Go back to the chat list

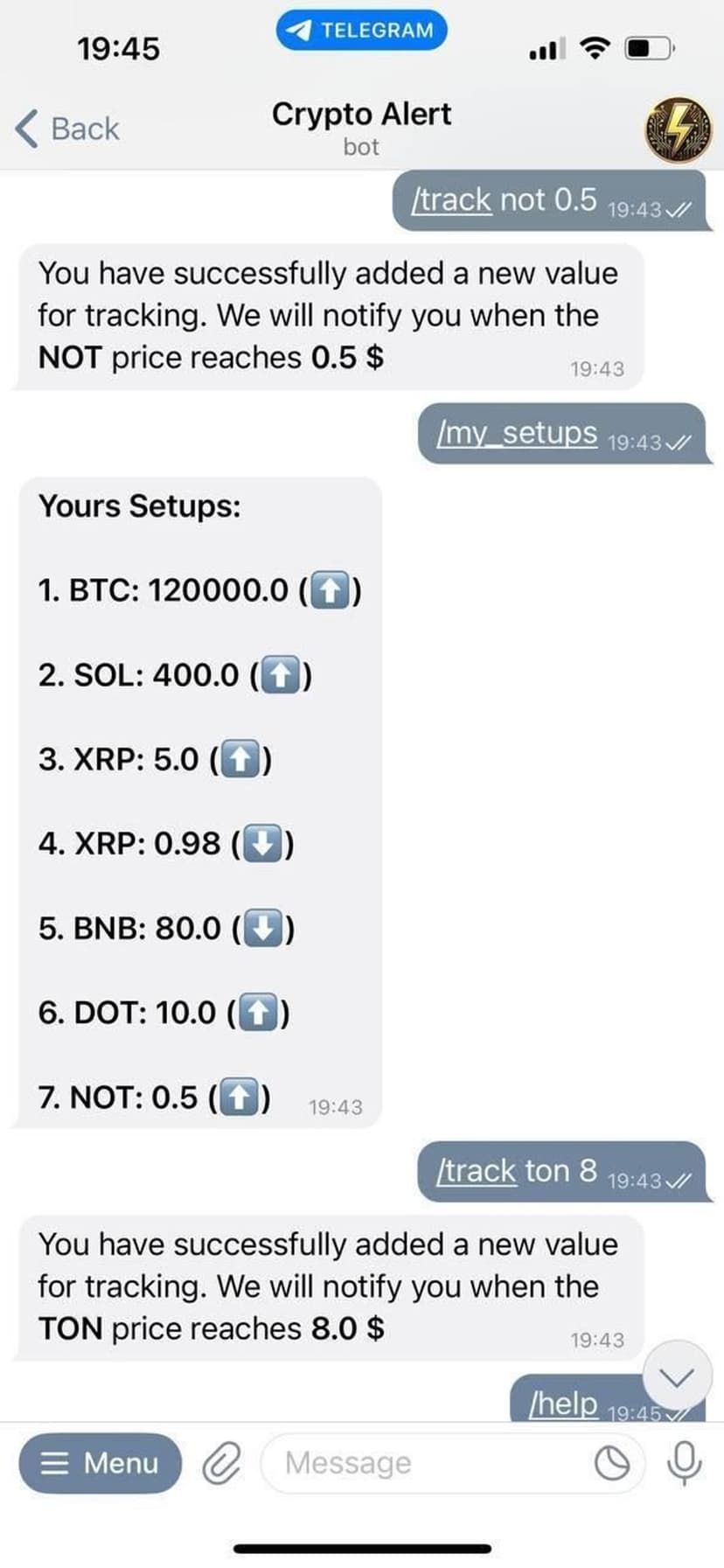point(68,129)
